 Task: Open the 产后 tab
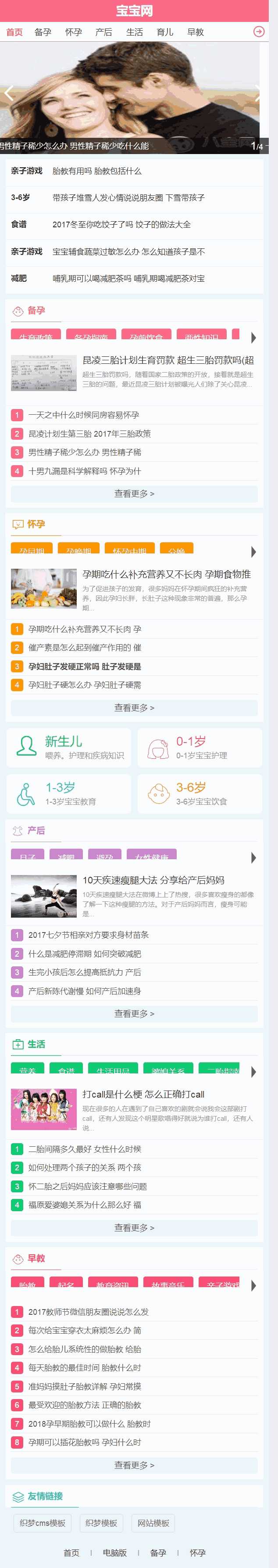(x=104, y=32)
